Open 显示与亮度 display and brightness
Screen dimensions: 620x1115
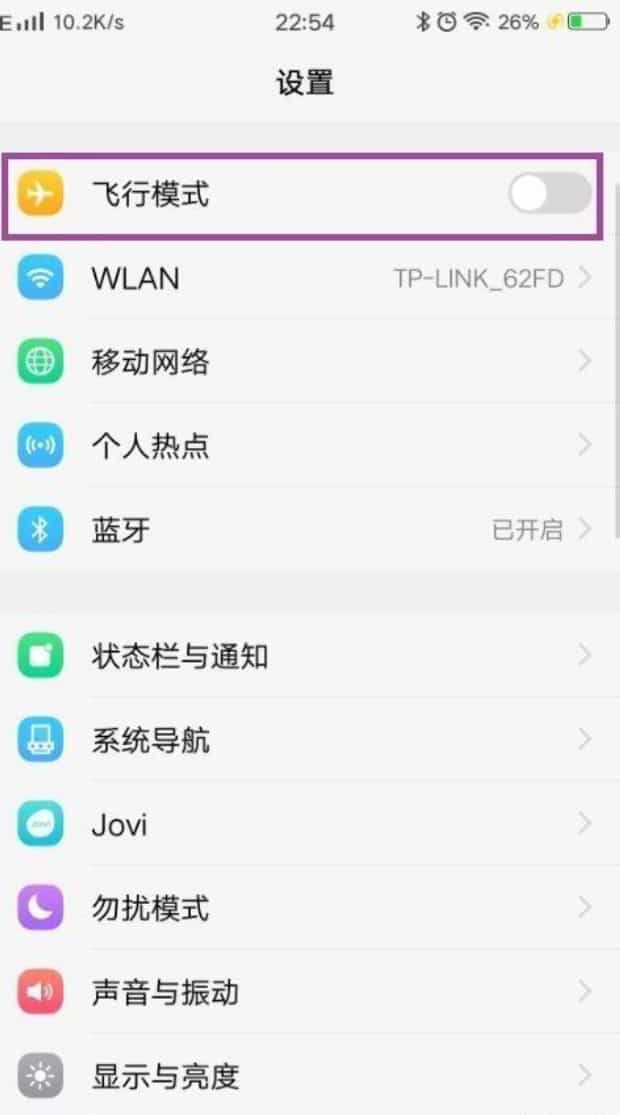pyautogui.click(x=310, y=1074)
